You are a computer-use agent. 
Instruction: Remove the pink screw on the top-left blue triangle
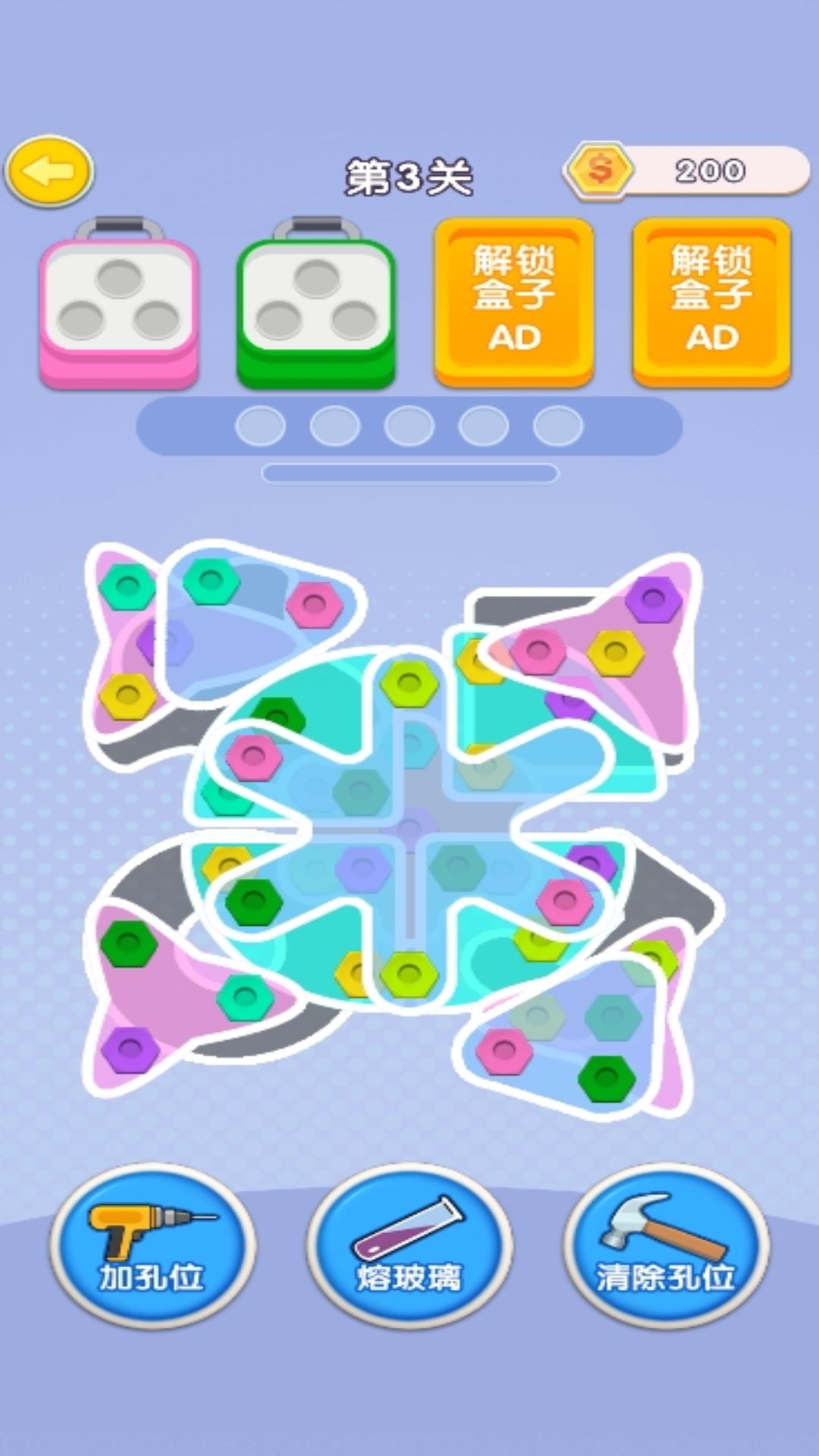(x=314, y=604)
